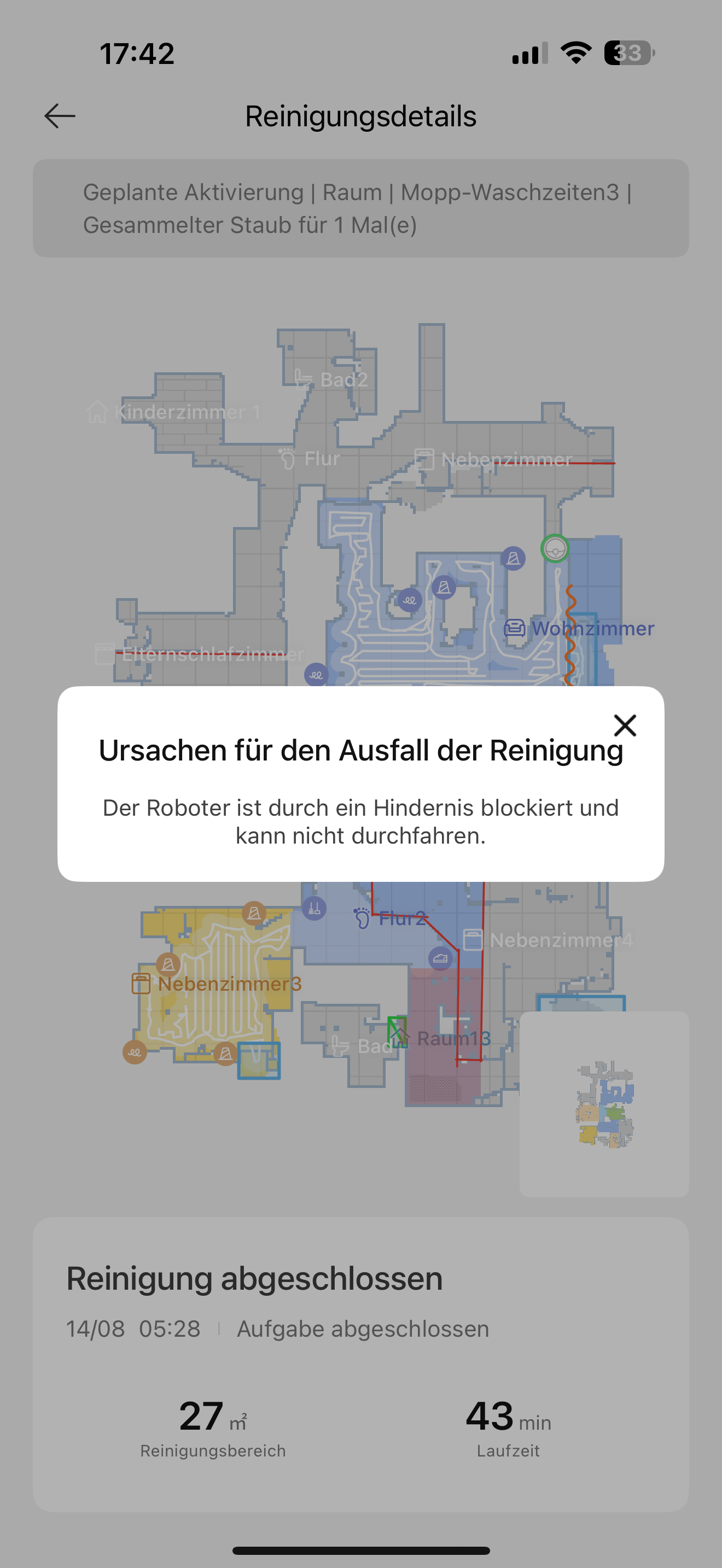The height and width of the screenshot is (1568, 722).
Task: Go back from Reinigungsdetails
Action: [x=60, y=116]
